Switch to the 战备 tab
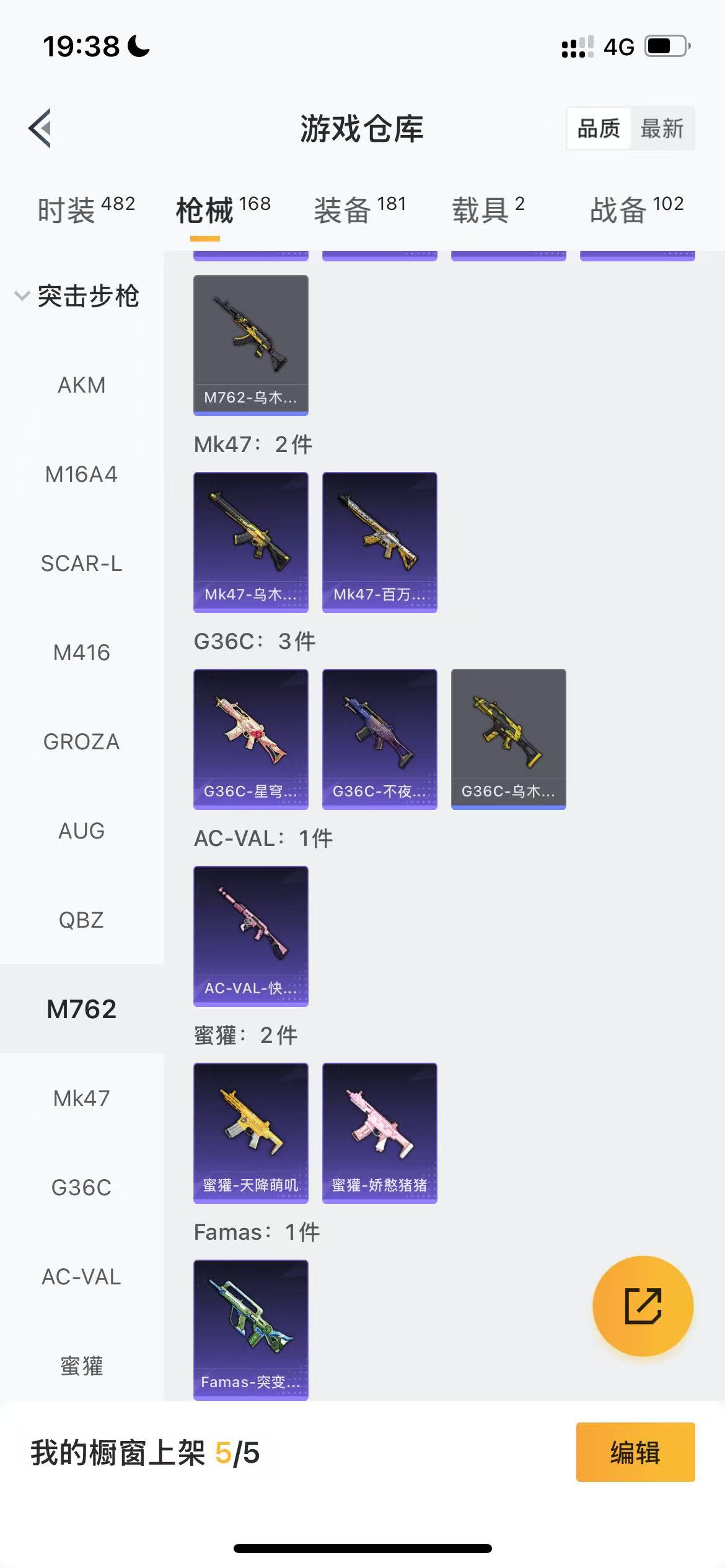This screenshot has width=725, height=1568. [x=636, y=209]
